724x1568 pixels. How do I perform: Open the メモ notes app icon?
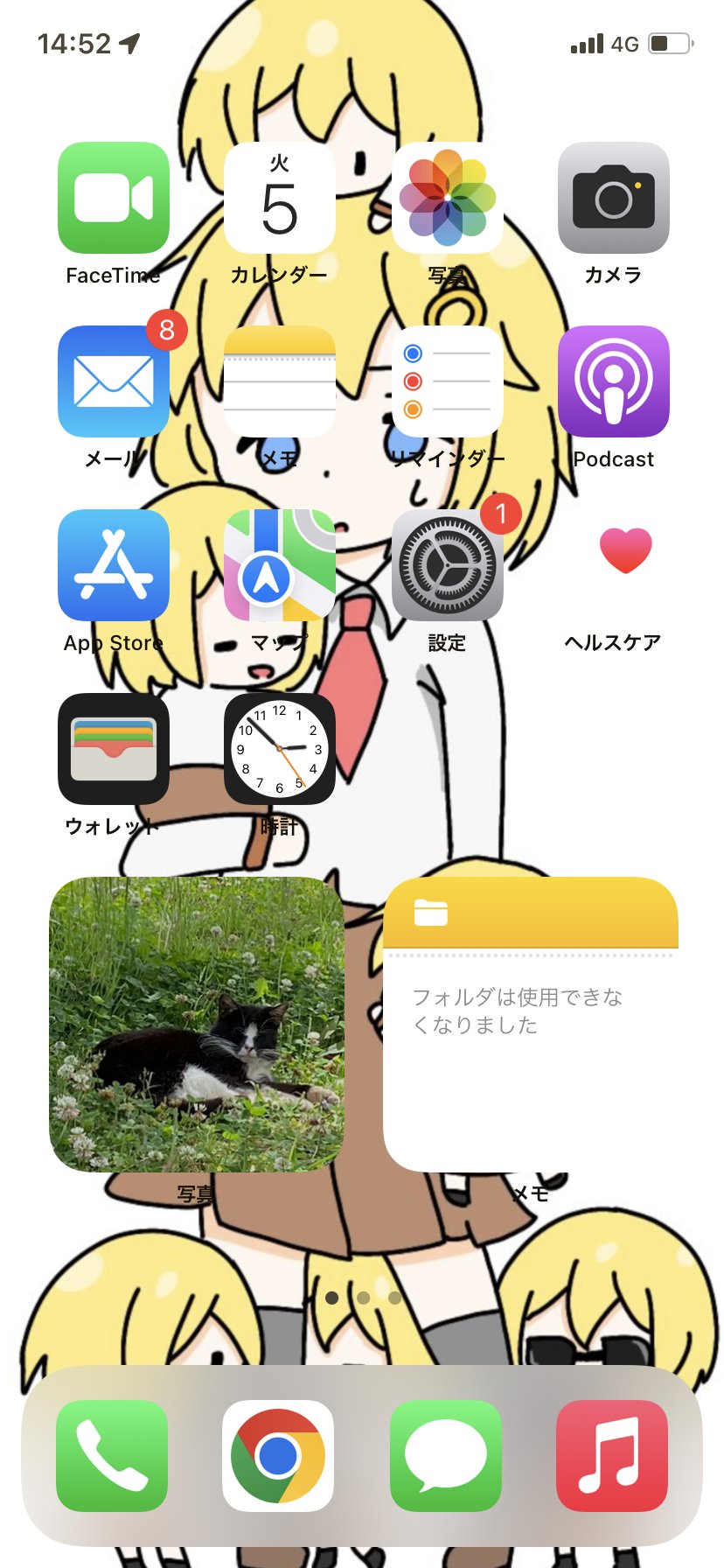pyautogui.click(x=280, y=381)
